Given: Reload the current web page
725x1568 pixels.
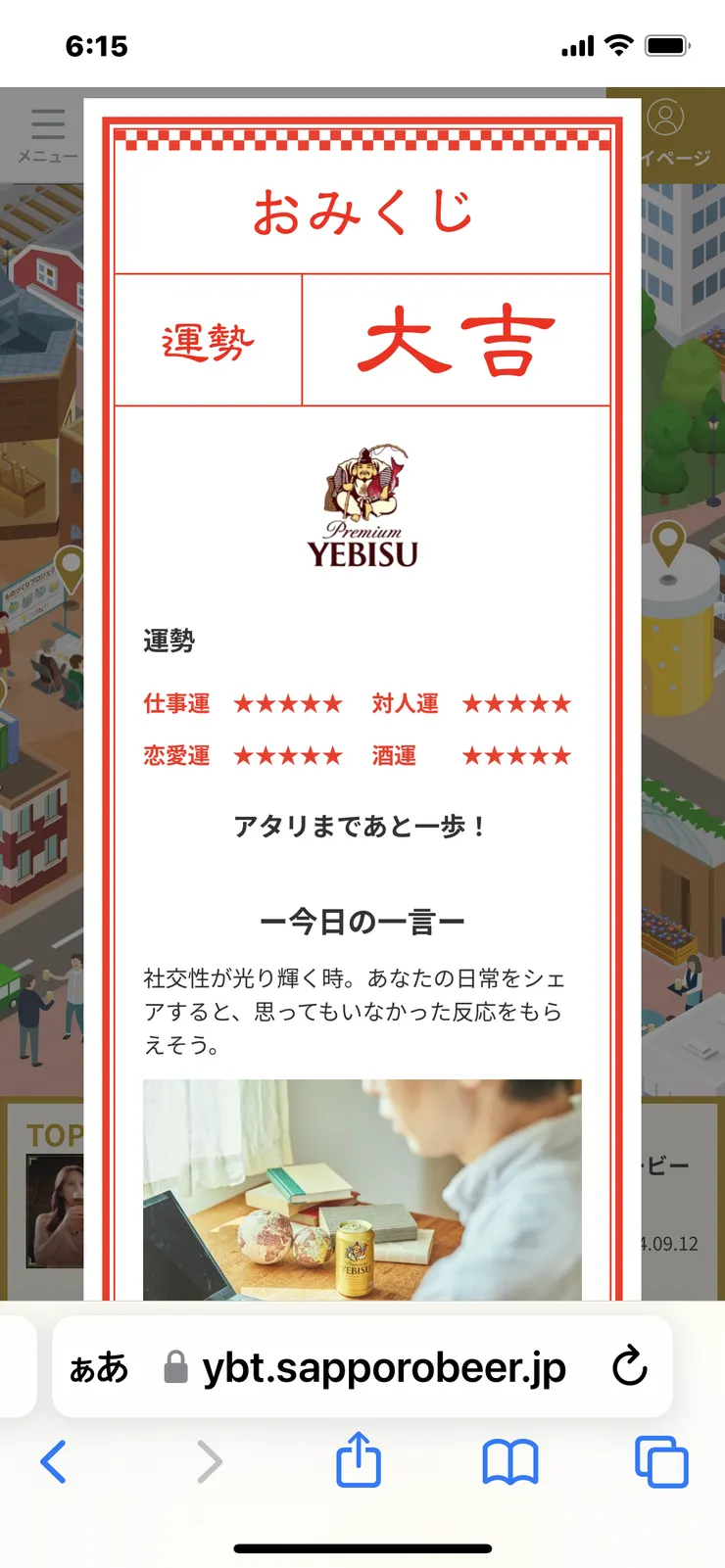Looking at the screenshot, I should (x=630, y=1366).
